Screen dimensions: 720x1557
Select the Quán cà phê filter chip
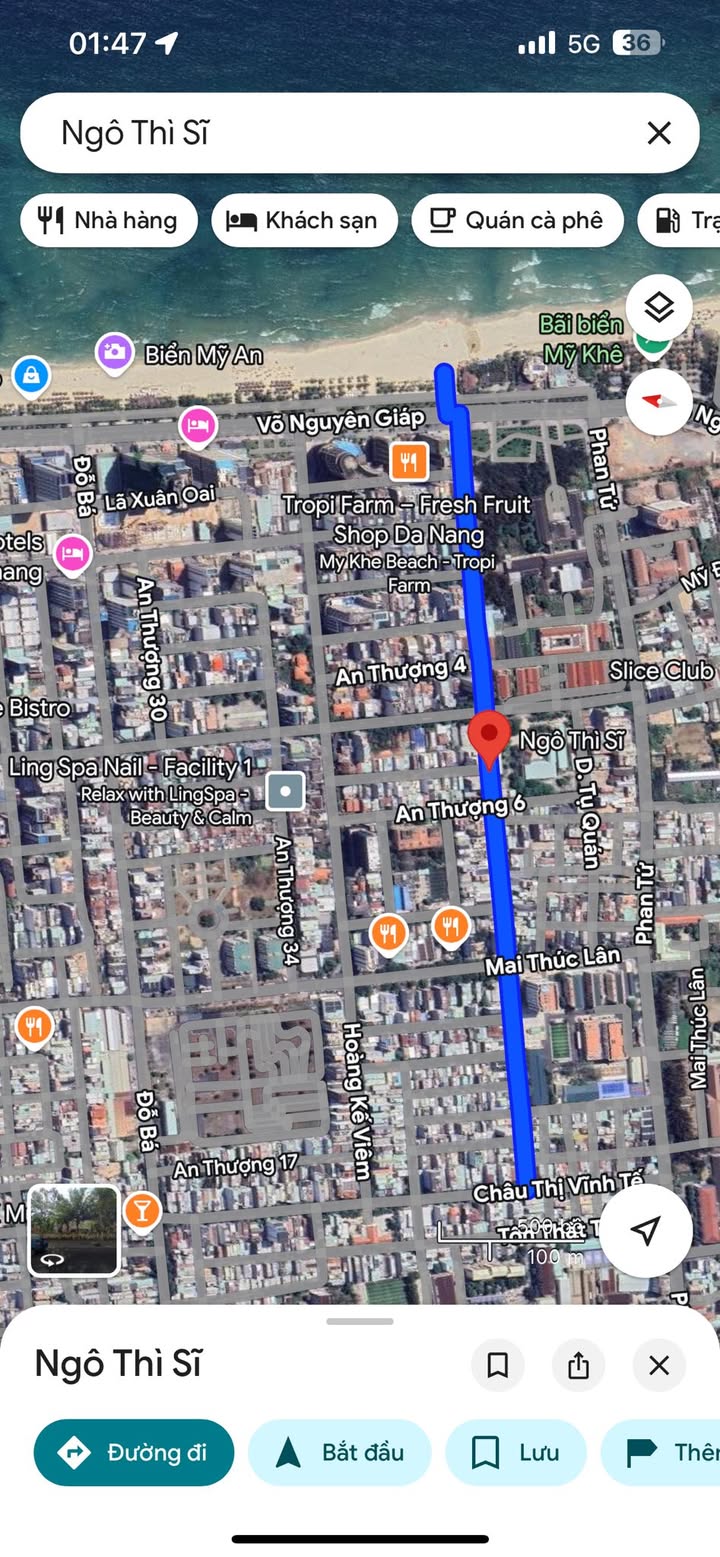tap(517, 221)
